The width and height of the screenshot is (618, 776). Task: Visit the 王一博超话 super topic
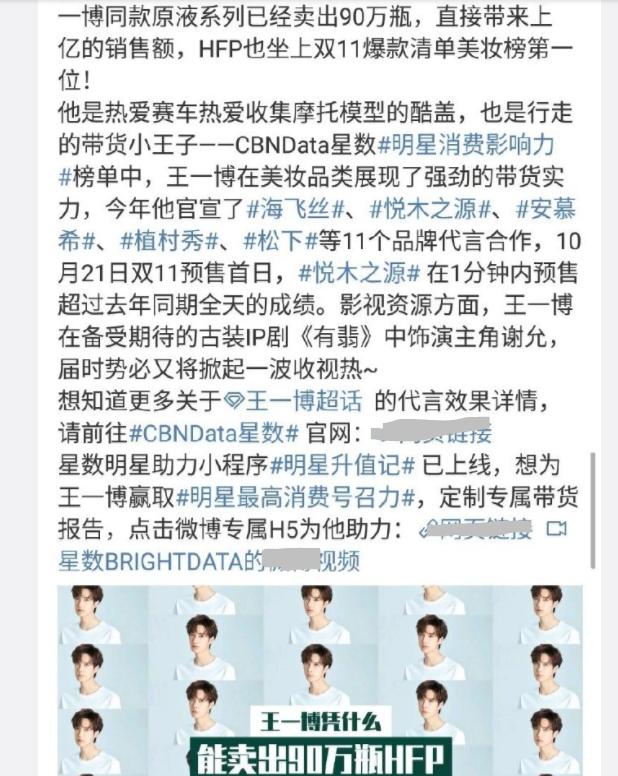315,401
